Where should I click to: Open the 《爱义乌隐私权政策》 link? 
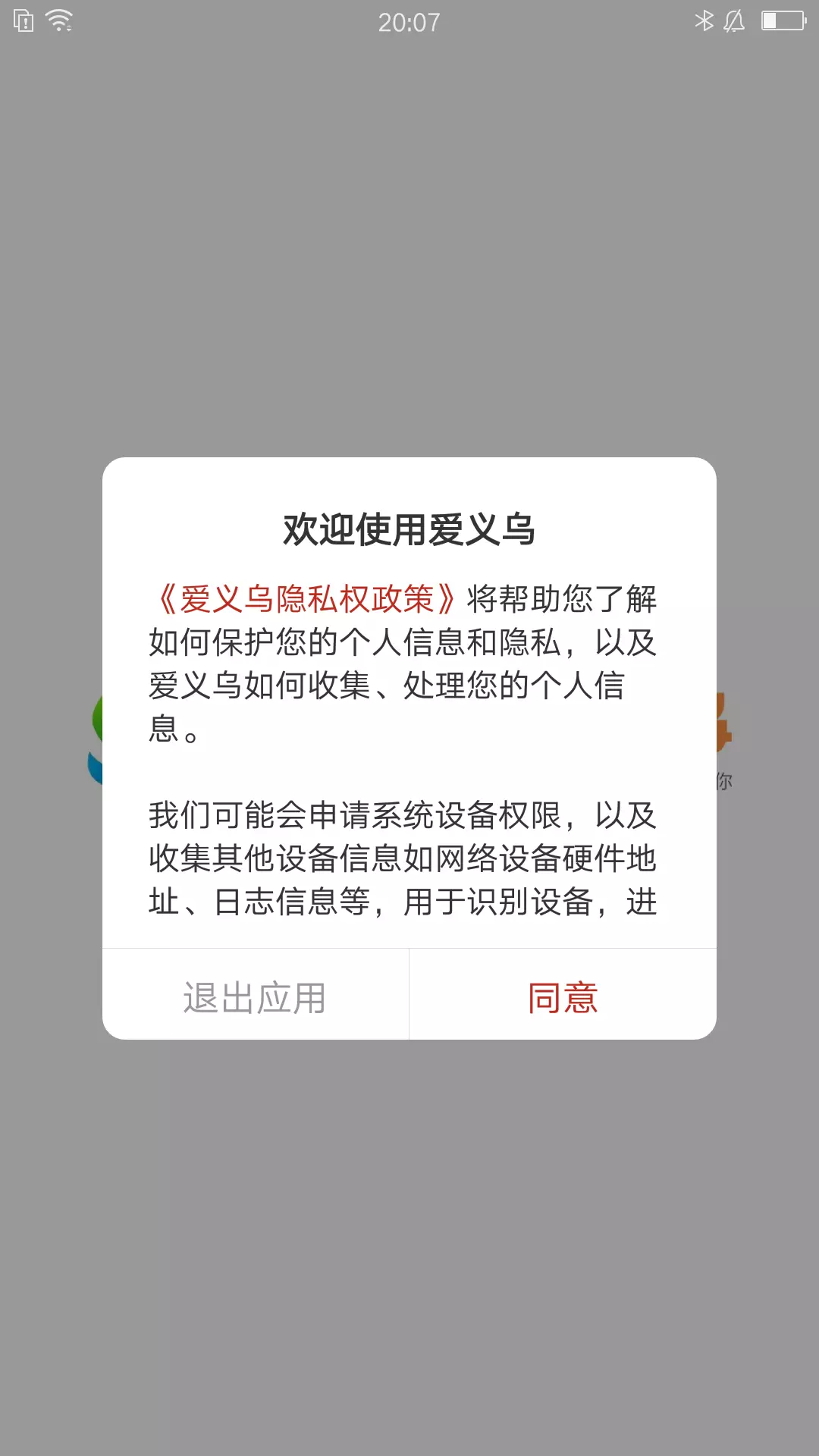[x=303, y=599]
